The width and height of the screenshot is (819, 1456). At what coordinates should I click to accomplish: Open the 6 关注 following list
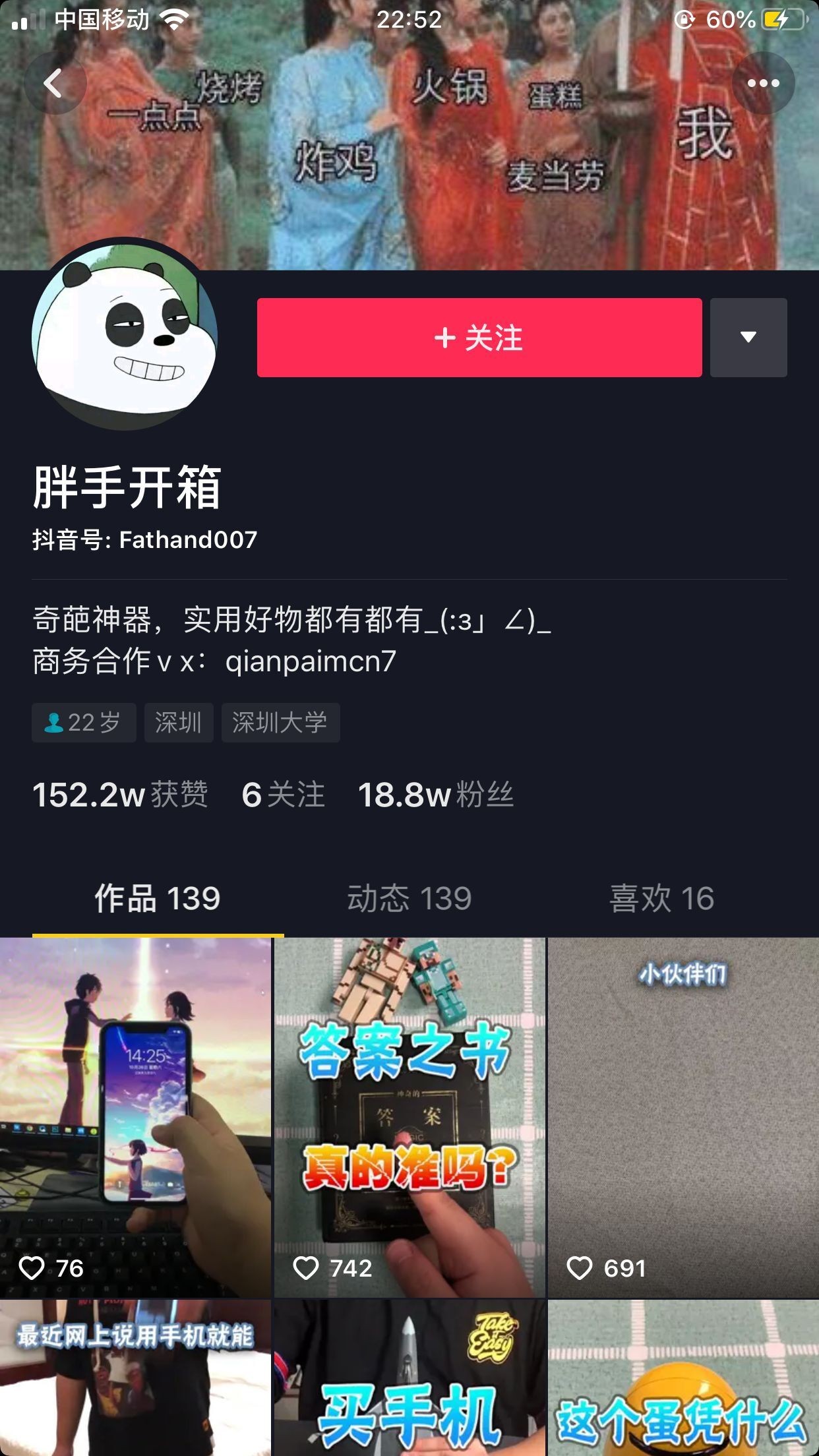coord(284,795)
